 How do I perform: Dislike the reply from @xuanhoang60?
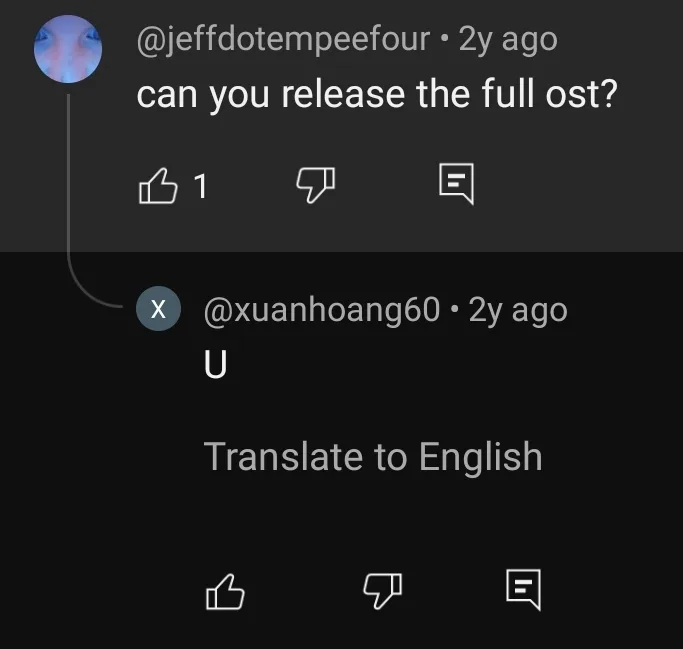tap(382, 591)
